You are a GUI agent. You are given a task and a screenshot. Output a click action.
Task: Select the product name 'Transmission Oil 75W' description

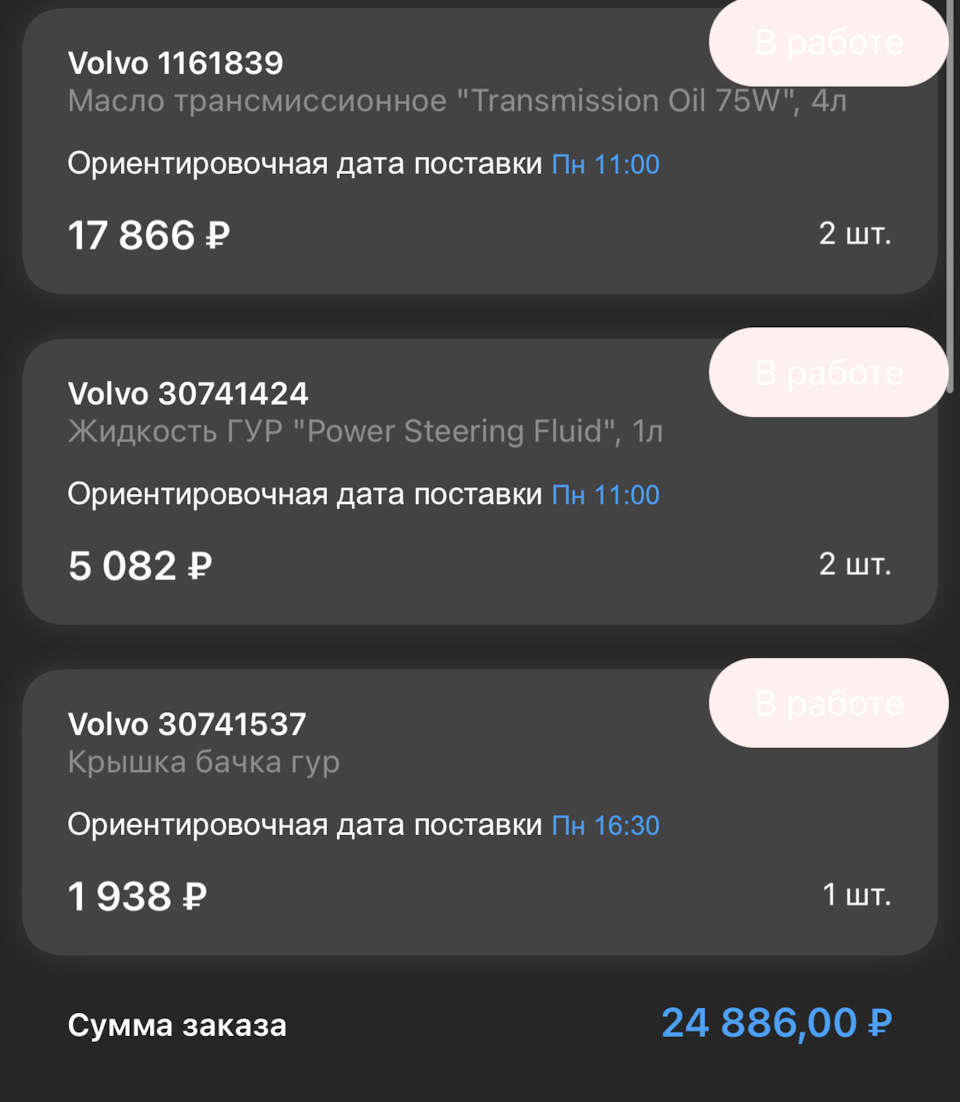tap(455, 100)
